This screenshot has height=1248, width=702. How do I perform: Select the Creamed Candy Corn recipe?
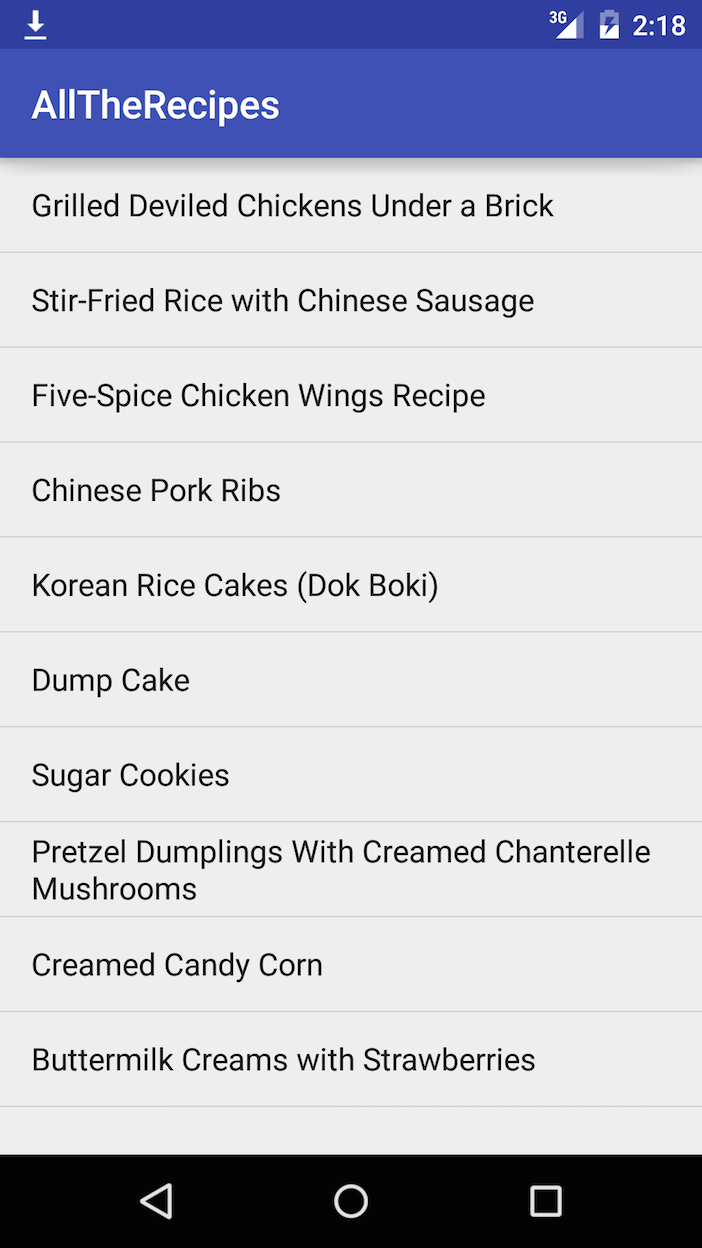pos(351,965)
